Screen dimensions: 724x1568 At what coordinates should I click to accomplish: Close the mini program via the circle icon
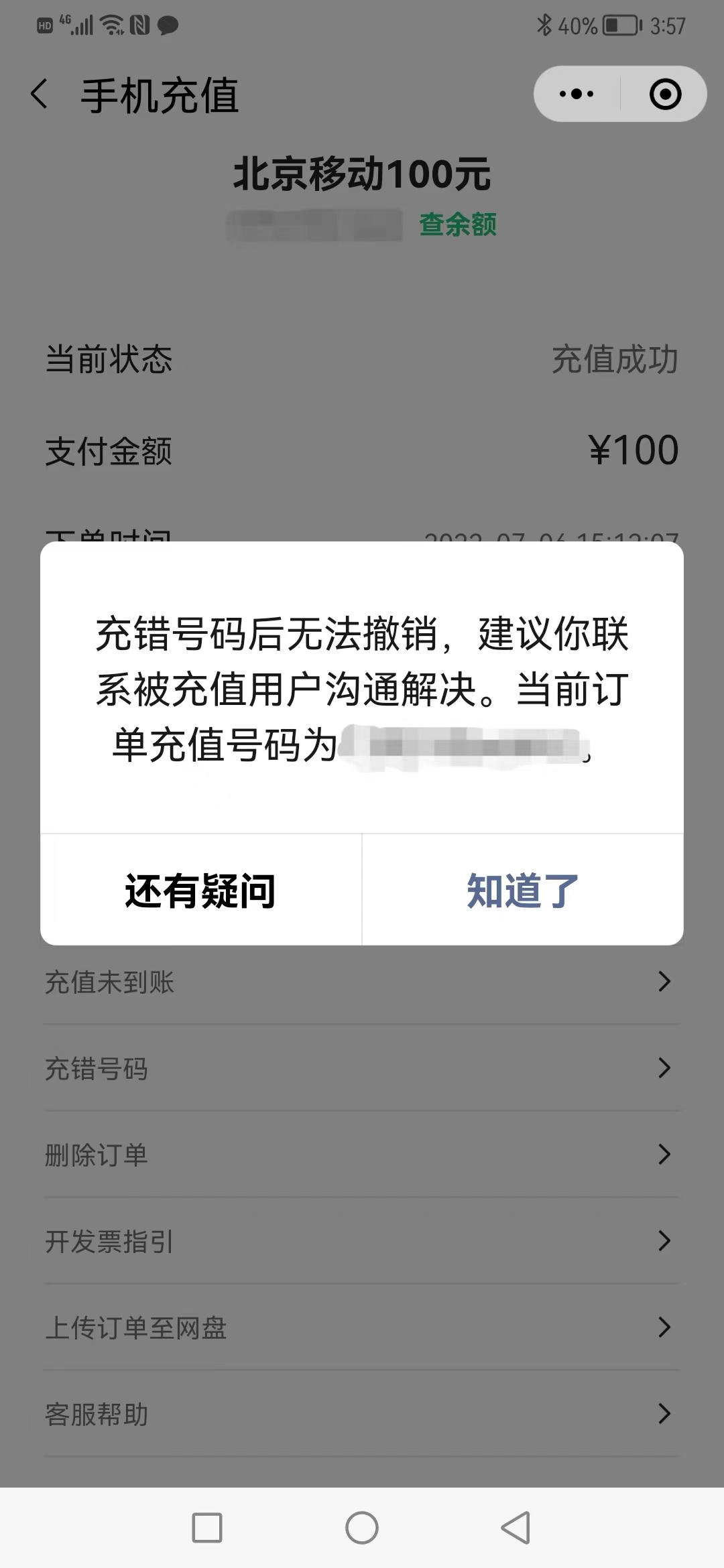[x=665, y=94]
